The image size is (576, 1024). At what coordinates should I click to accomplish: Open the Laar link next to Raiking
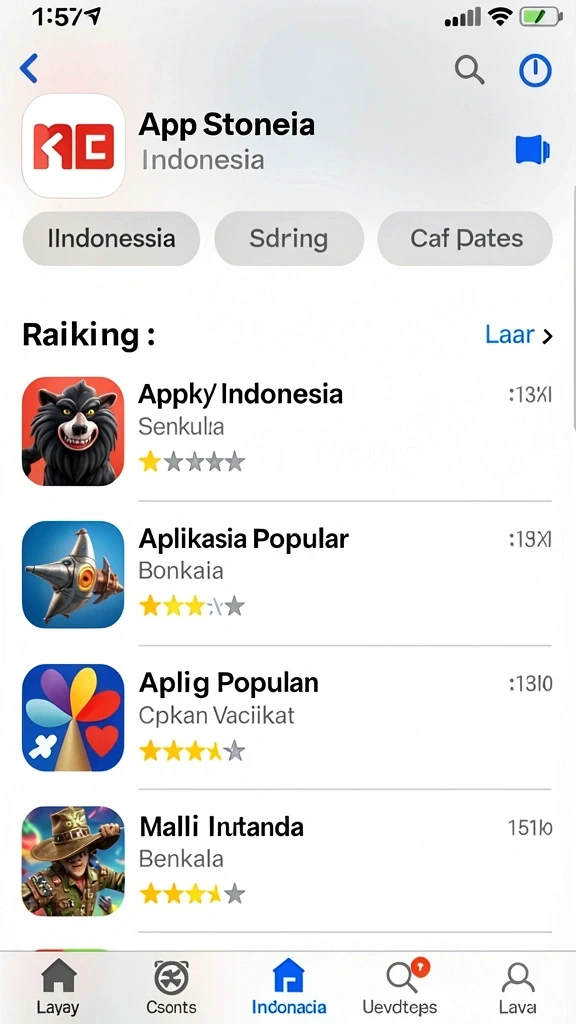[x=519, y=335]
